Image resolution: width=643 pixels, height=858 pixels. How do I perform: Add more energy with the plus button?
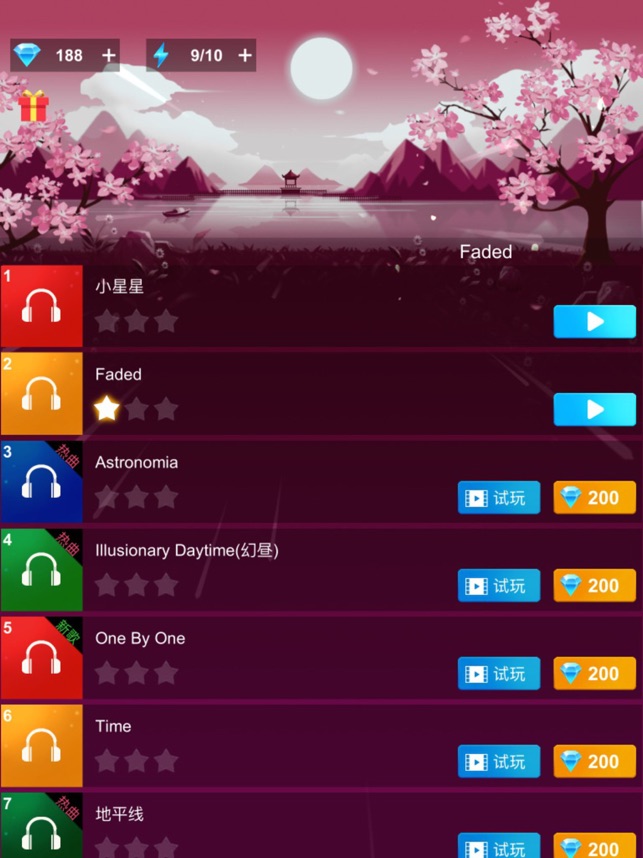click(x=244, y=56)
